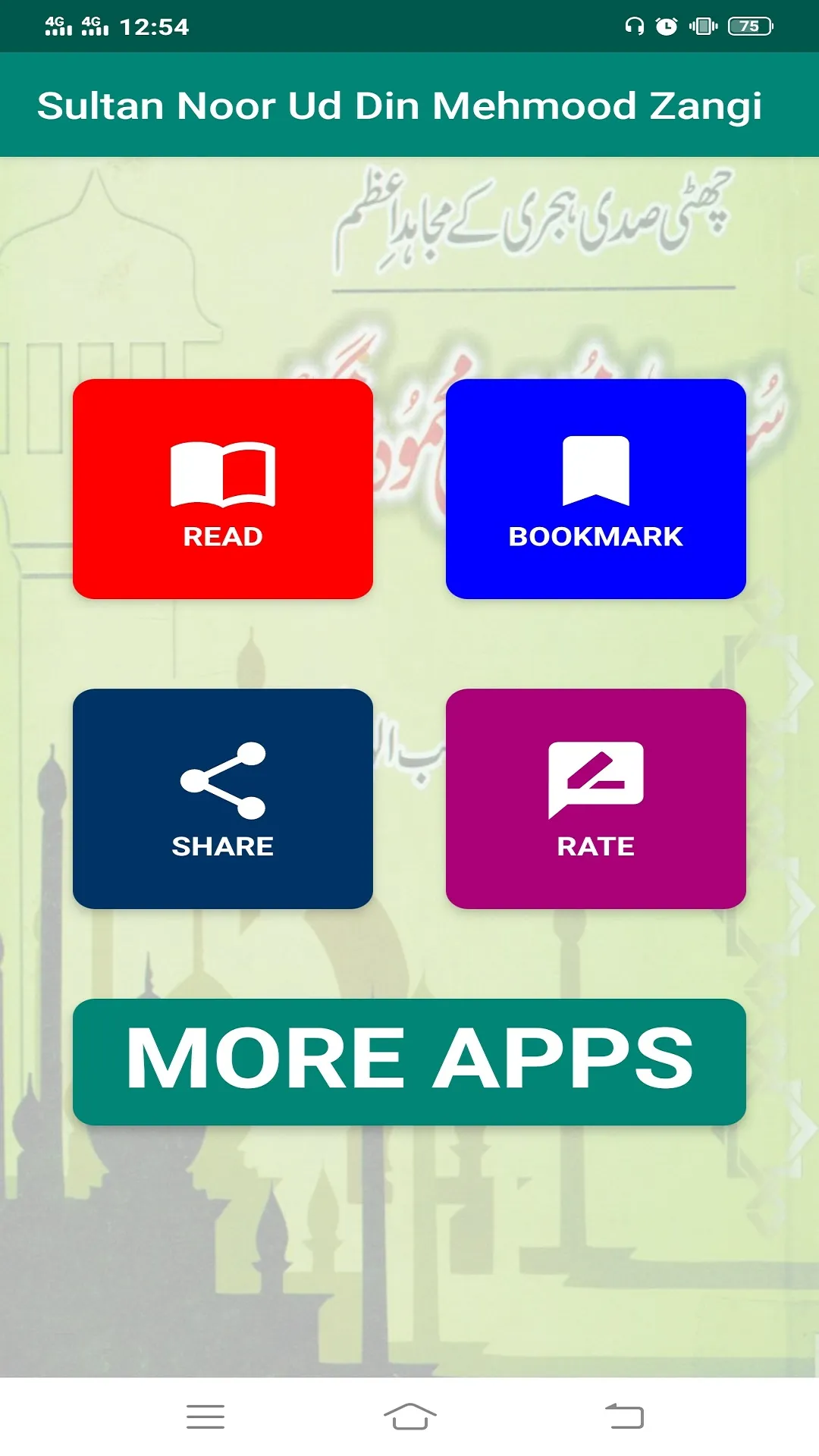Go to the system home screen

[x=409, y=1417]
